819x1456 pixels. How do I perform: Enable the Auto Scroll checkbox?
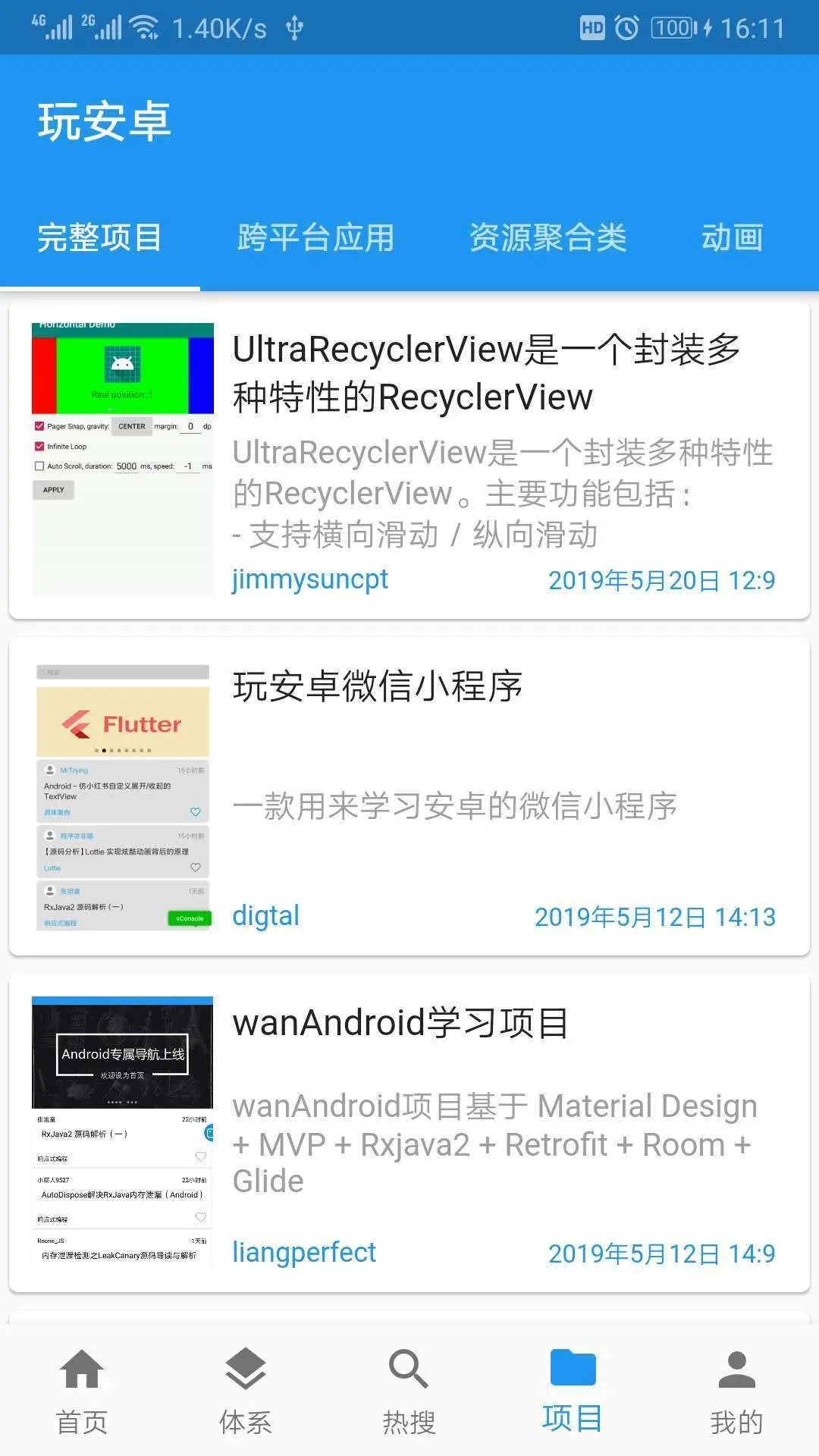point(39,466)
